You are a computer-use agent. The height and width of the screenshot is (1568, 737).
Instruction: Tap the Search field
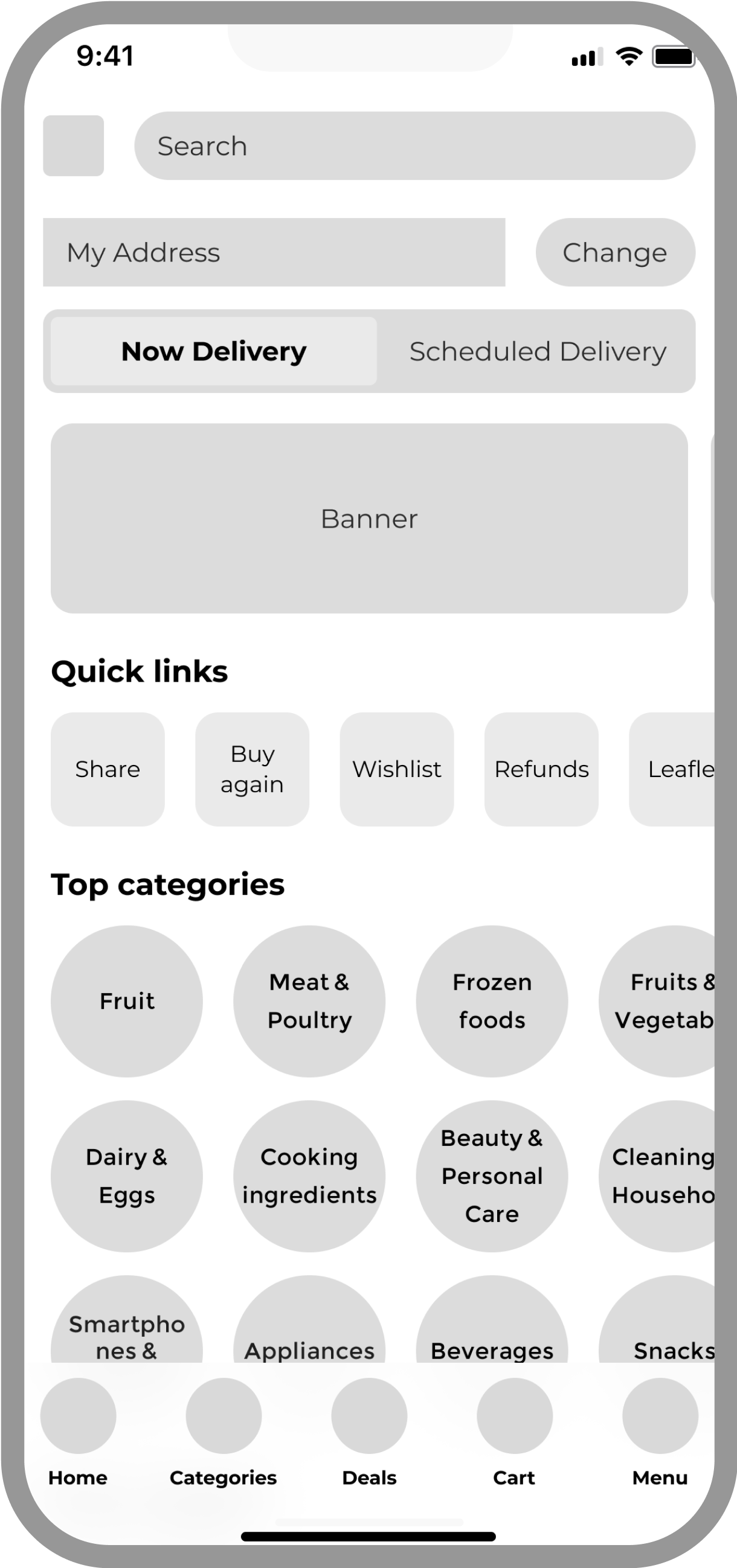(414, 146)
